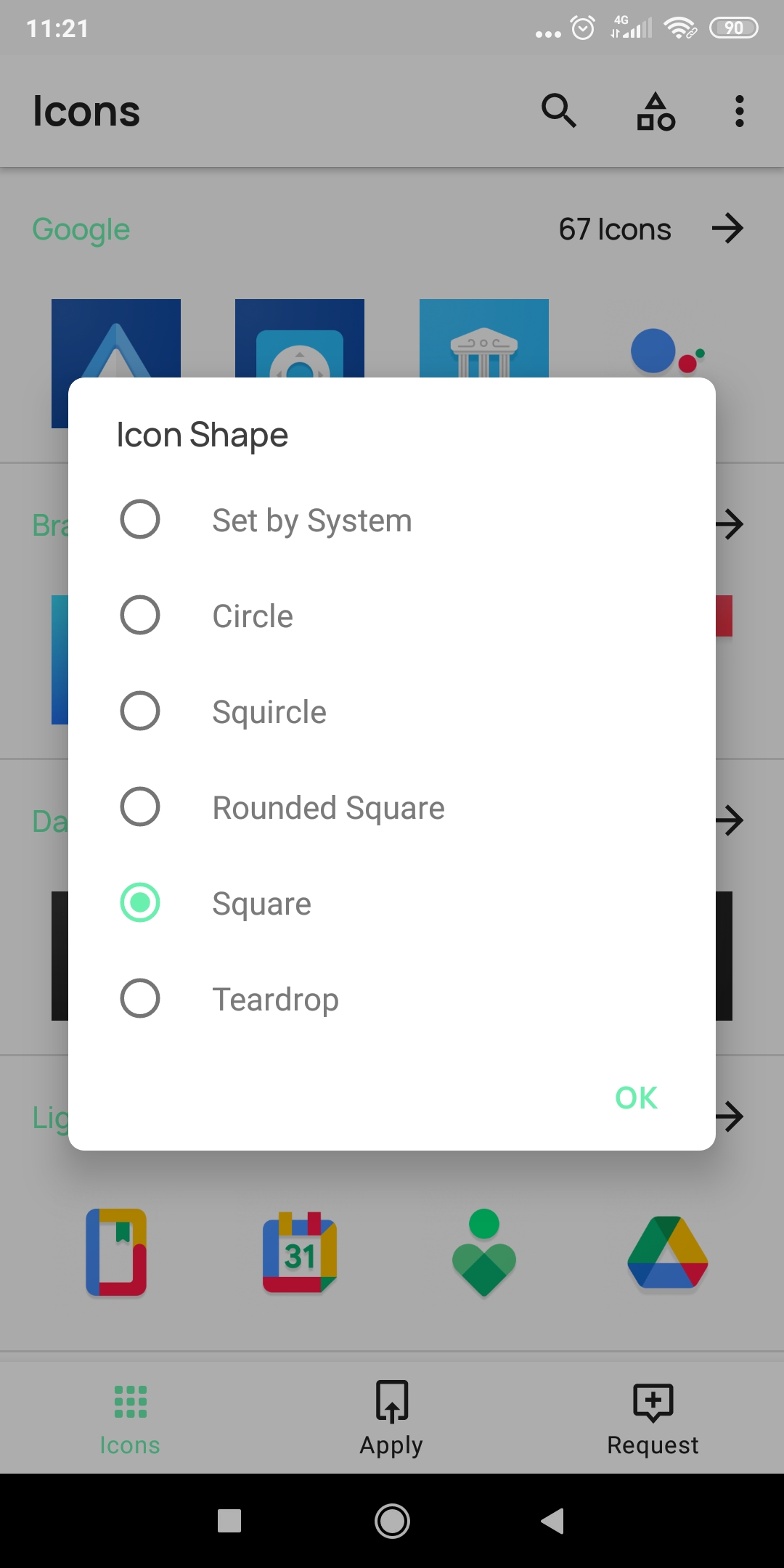Confirm the dialog with OK
The image size is (784, 1568).
(x=636, y=1098)
